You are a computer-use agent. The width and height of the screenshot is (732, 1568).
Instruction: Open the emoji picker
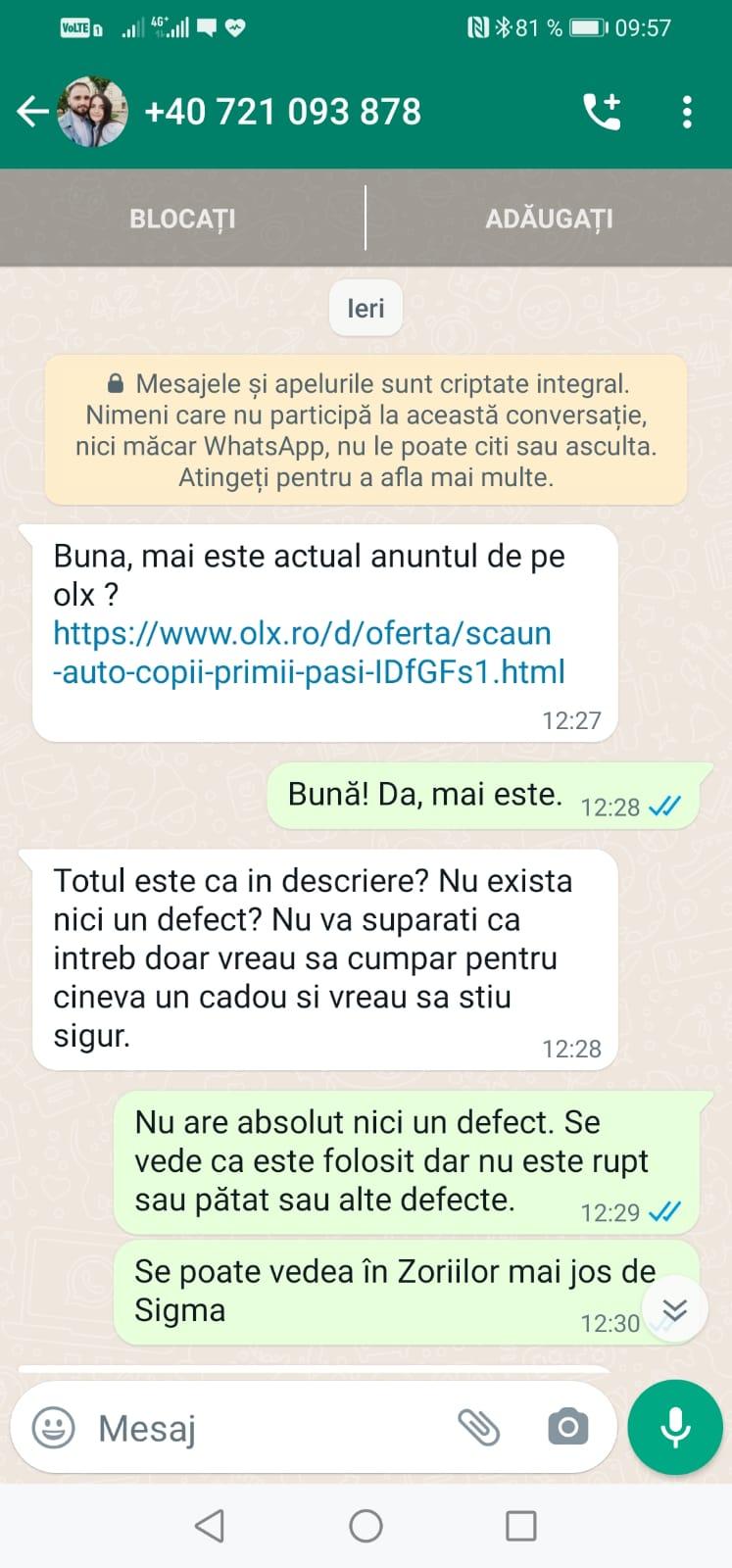click(x=53, y=1428)
